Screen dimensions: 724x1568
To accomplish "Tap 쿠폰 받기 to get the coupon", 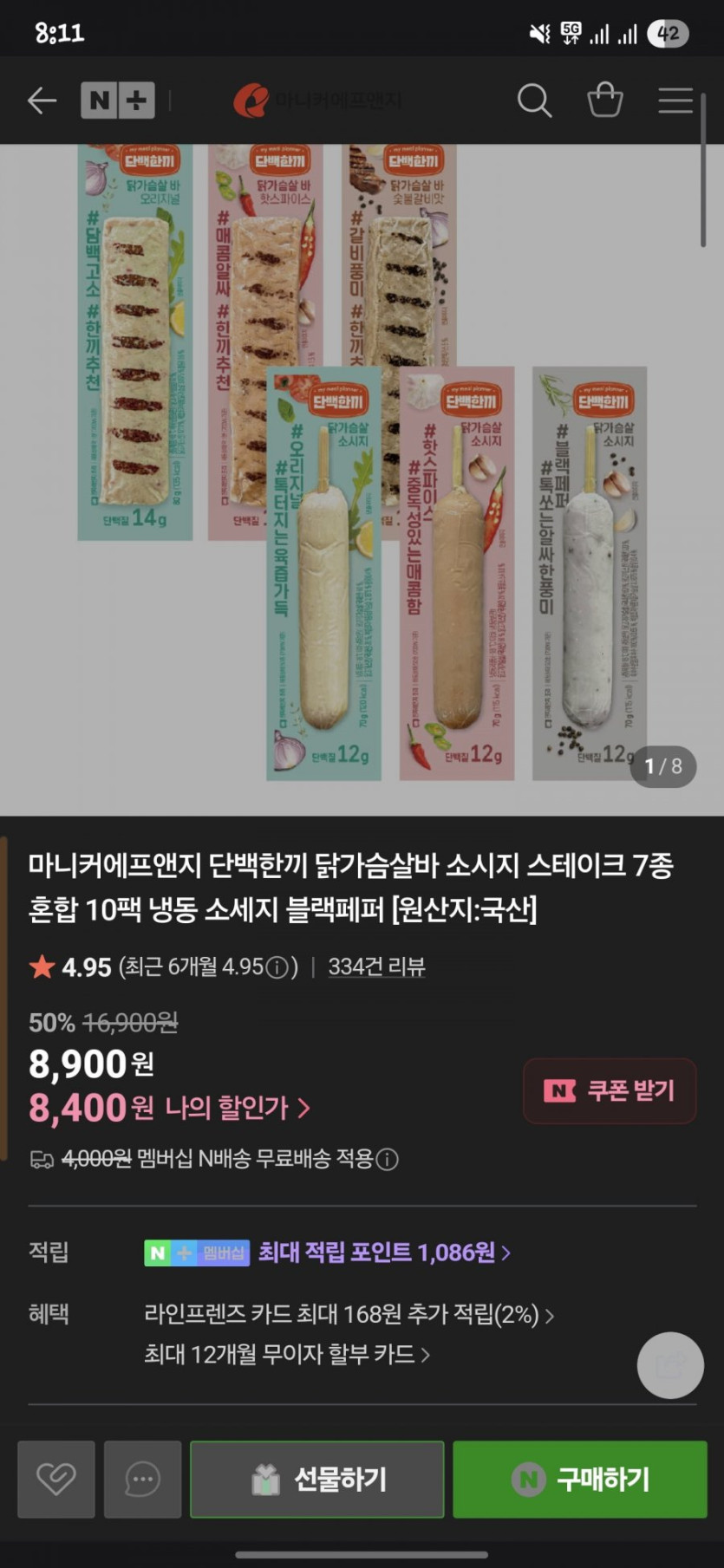I will [x=610, y=1090].
